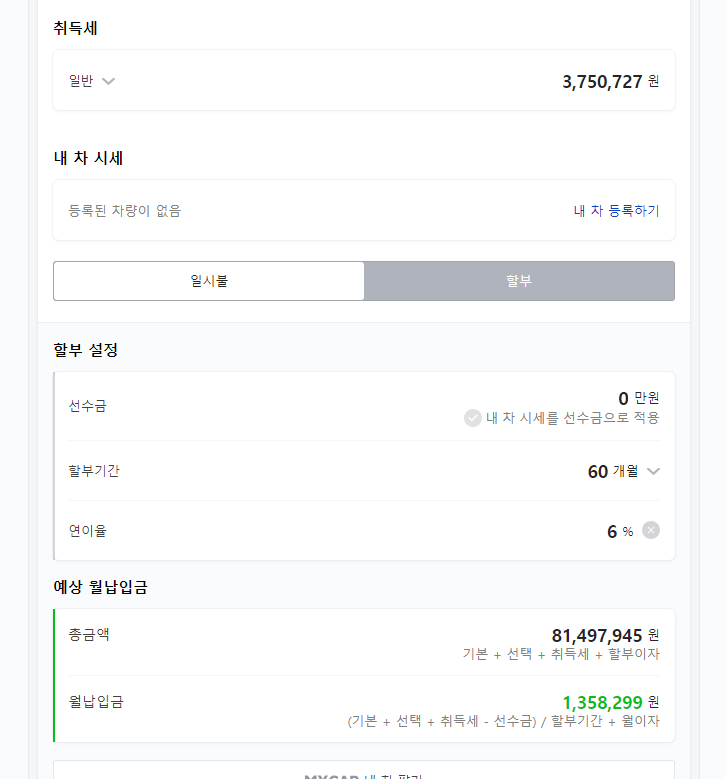Open the installment period options under 할부 설정
Image resolution: width=726 pixels, height=779 pixels.
coord(625,470)
